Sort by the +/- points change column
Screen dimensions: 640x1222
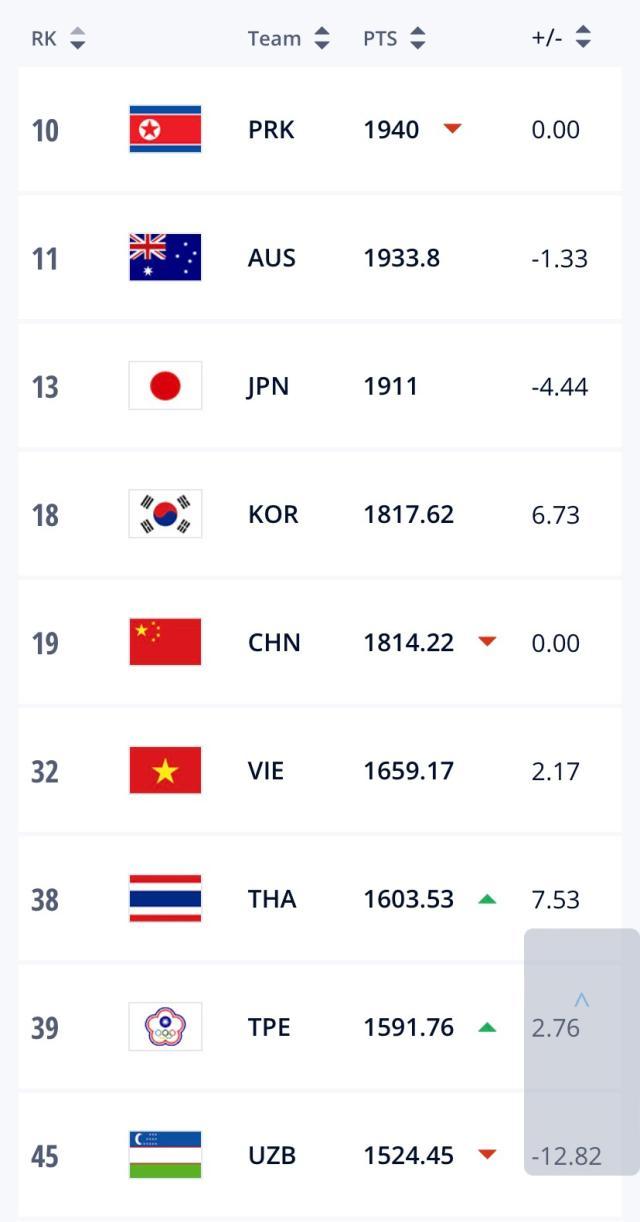coord(561,39)
